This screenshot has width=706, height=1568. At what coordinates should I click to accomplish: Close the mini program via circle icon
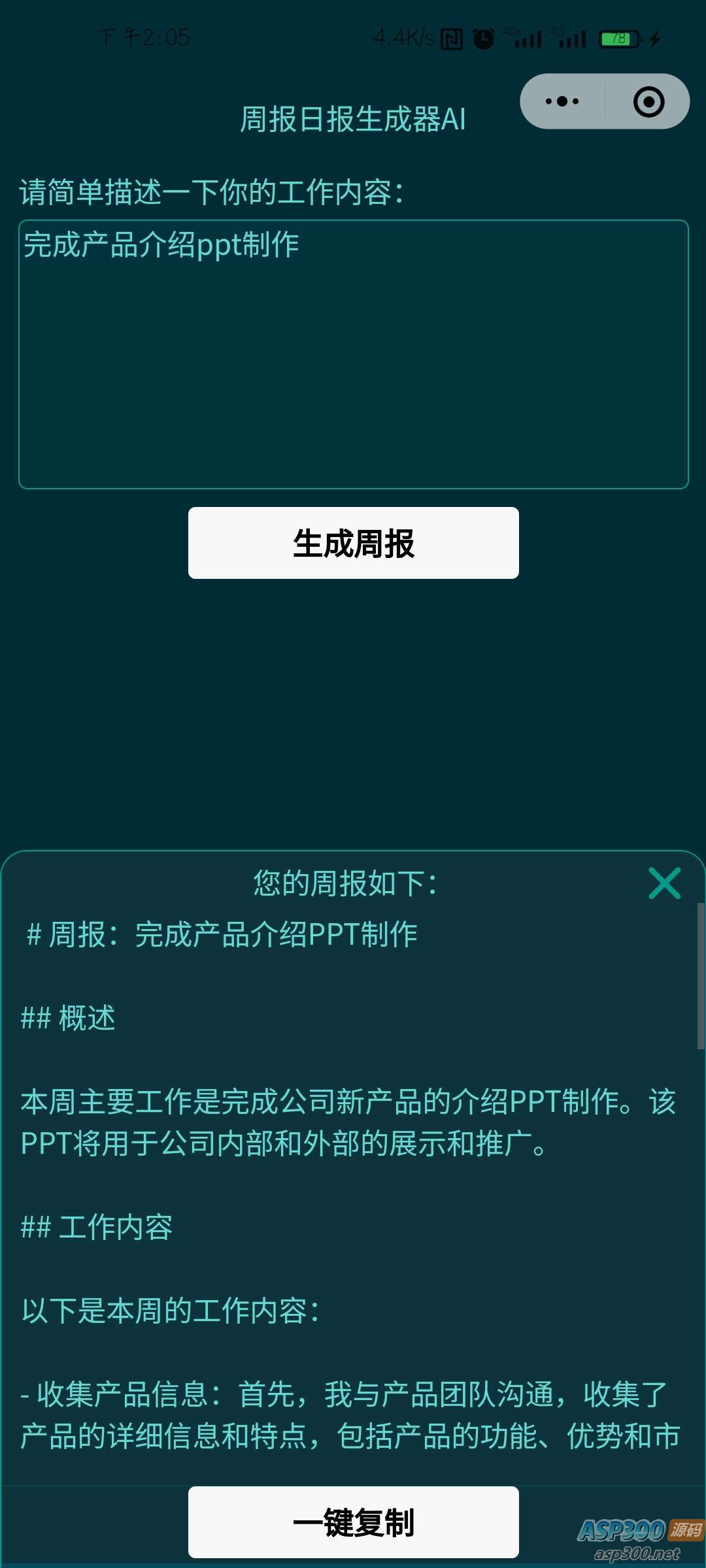click(648, 102)
